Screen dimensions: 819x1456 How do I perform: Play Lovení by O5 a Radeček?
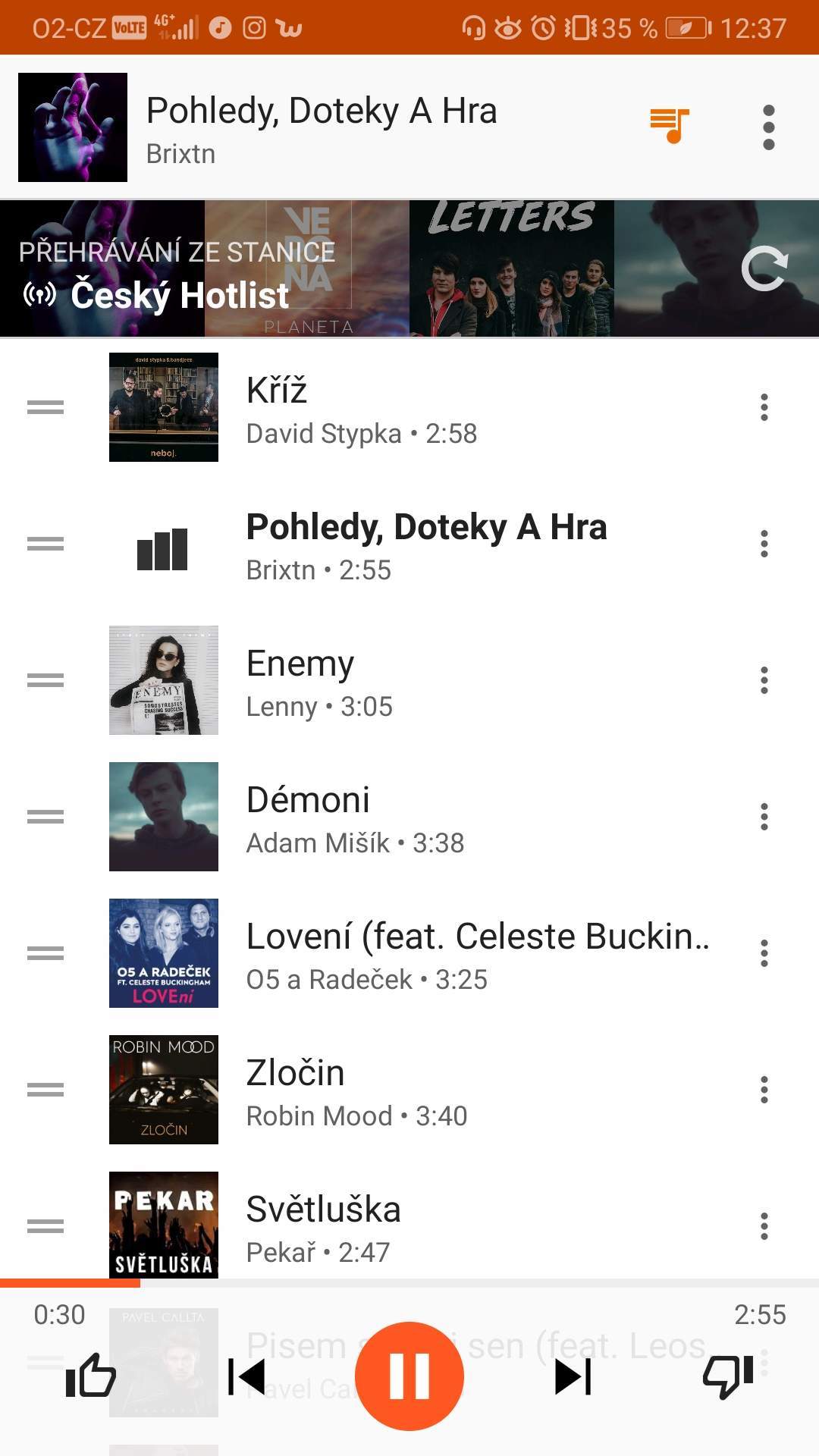[409, 953]
